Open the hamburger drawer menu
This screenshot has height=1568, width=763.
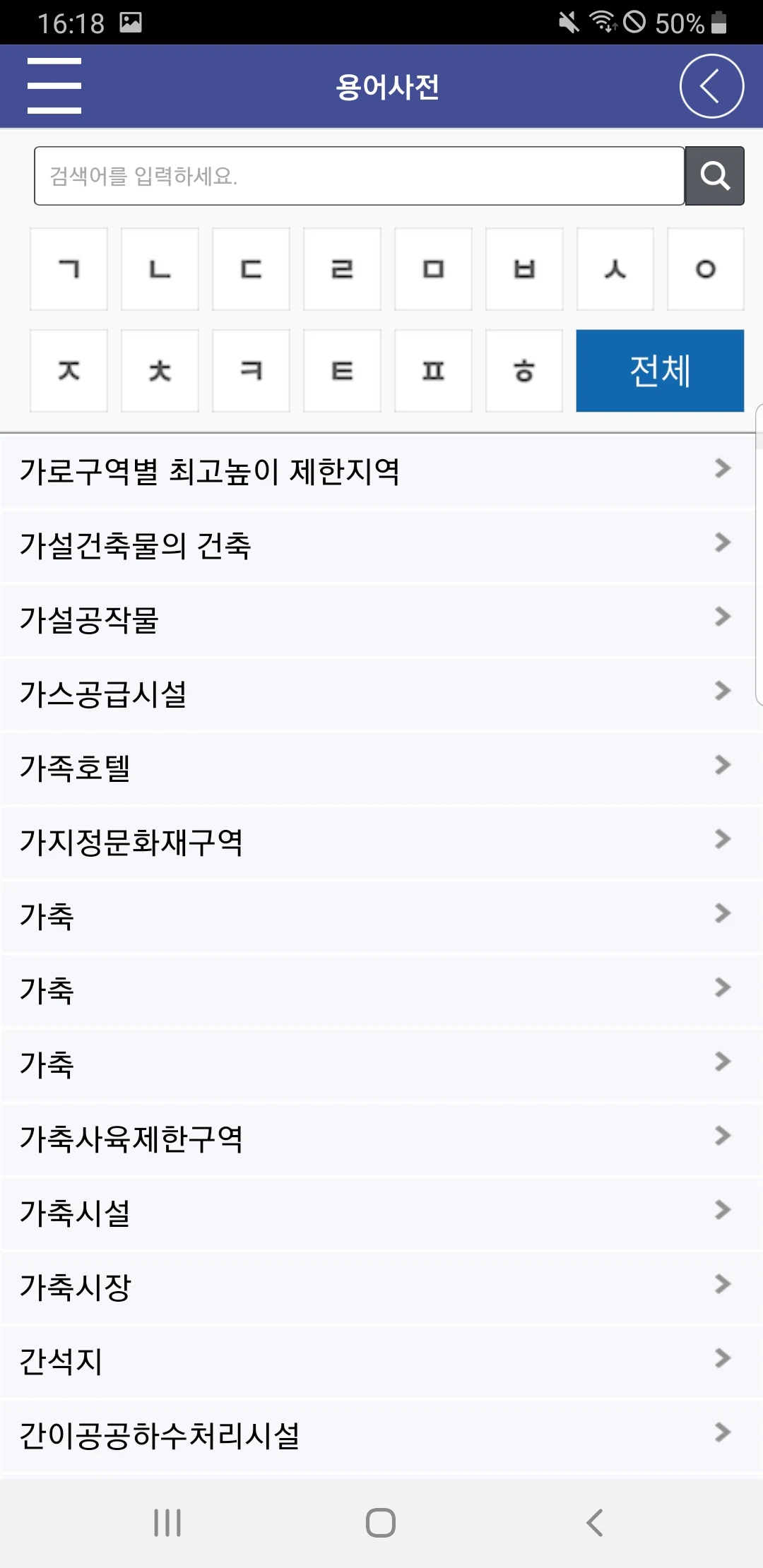pos(54,86)
